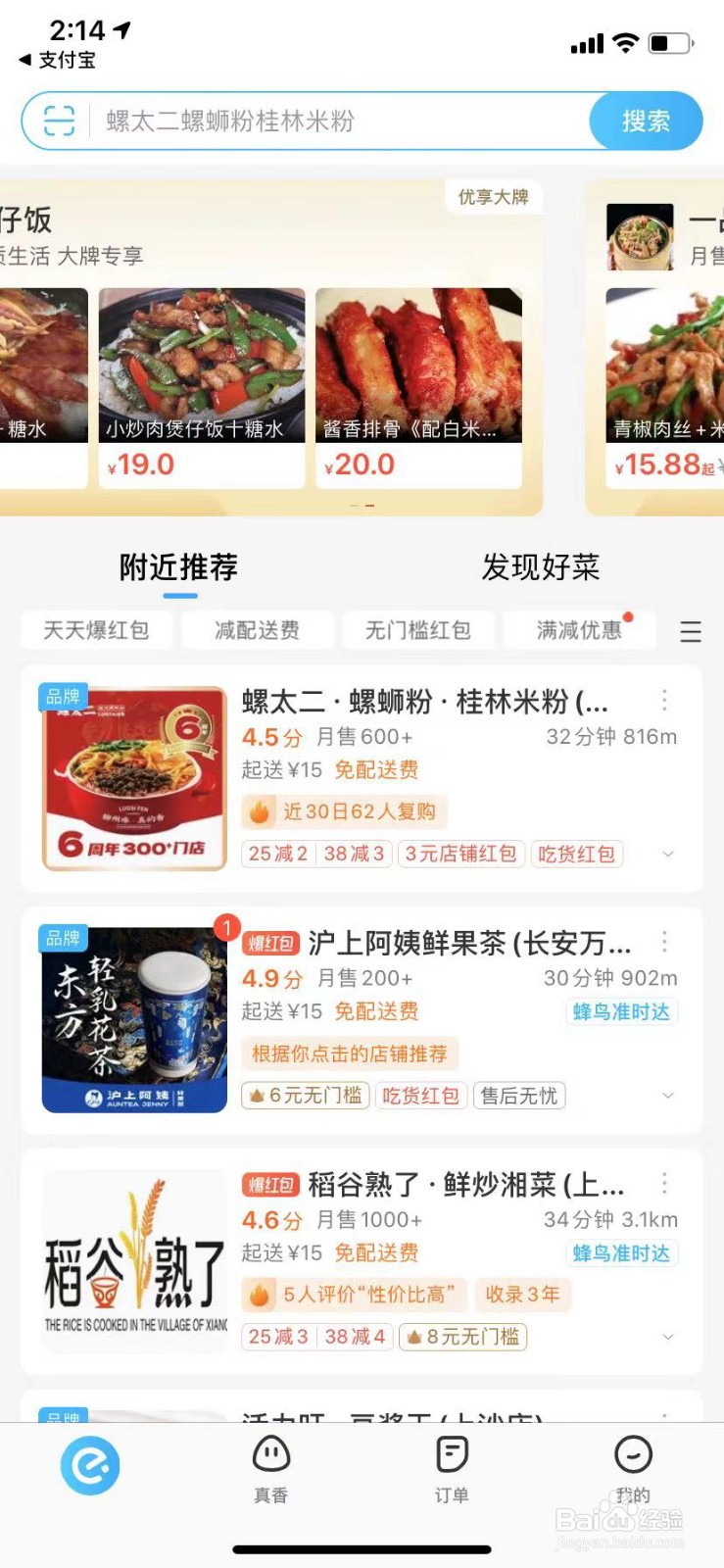The image size is (724, 1568).
Task: Expand coupon details on 沪上阿姨 card
Action: coord(668,1096)
